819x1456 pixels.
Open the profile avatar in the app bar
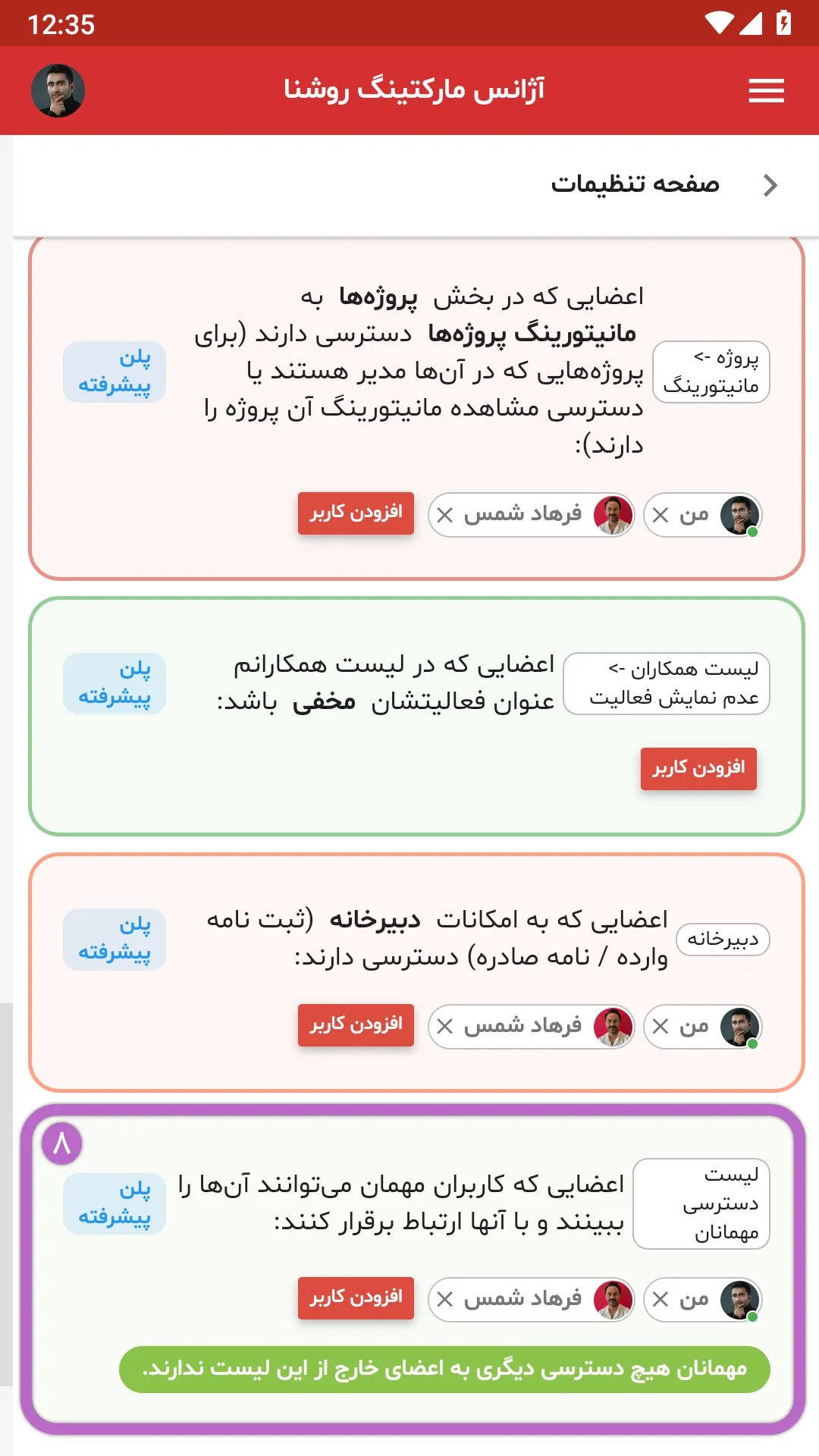[58, 91]
